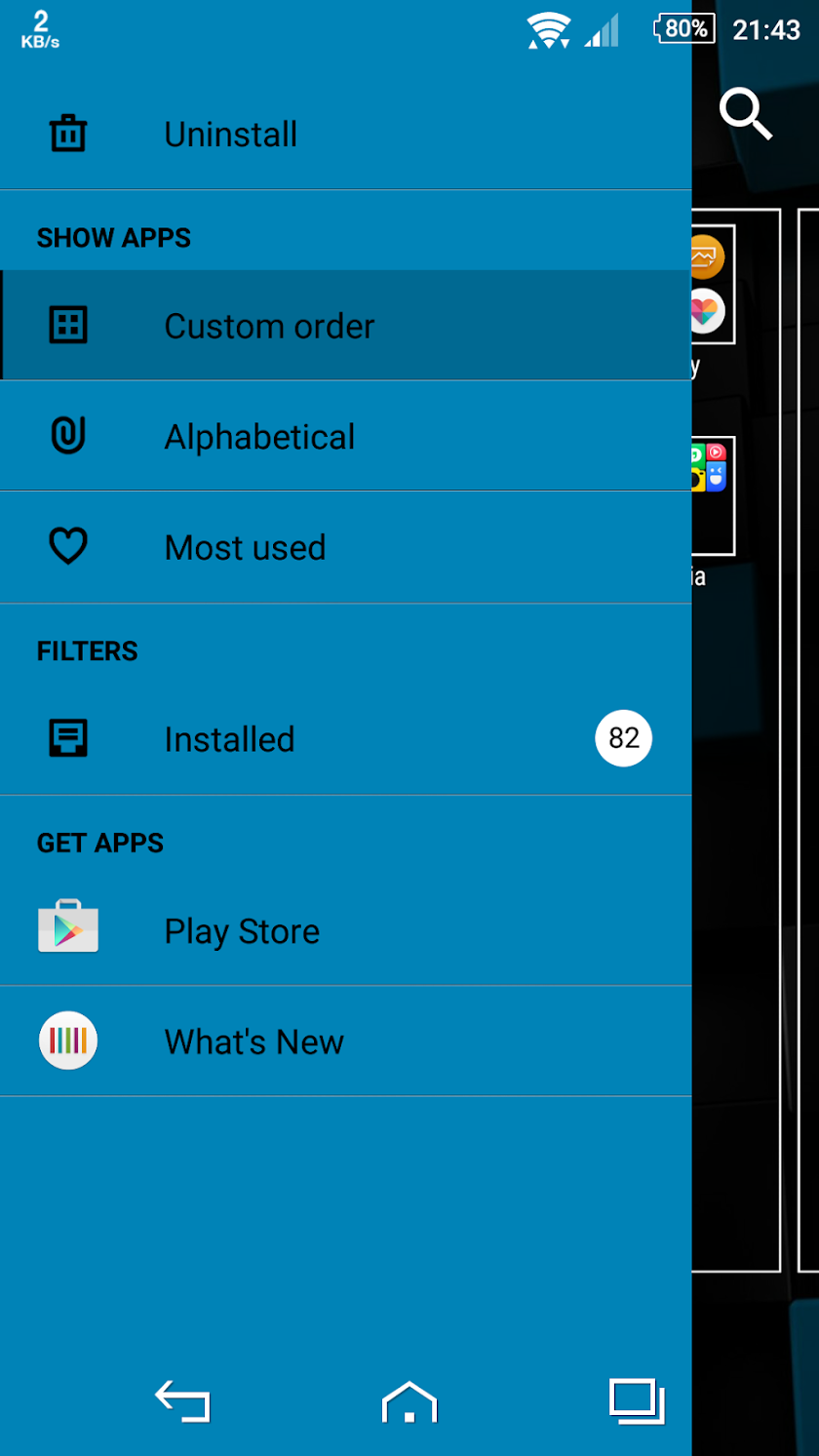Go to the home screen
The image size is (819, 1456).
[x=409, y=1402]
